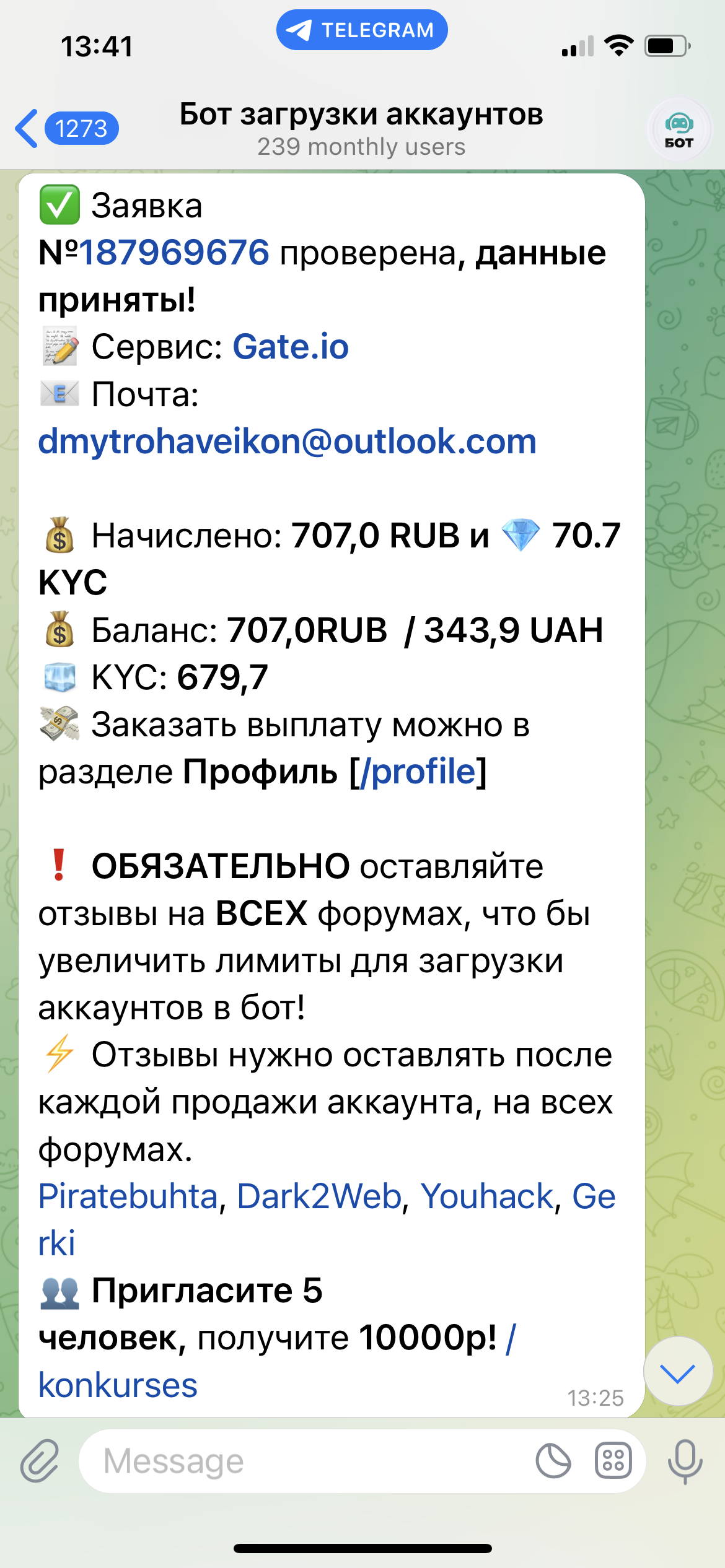
Task: Record a voice message with the microphone
Action: click(685, 1461)
